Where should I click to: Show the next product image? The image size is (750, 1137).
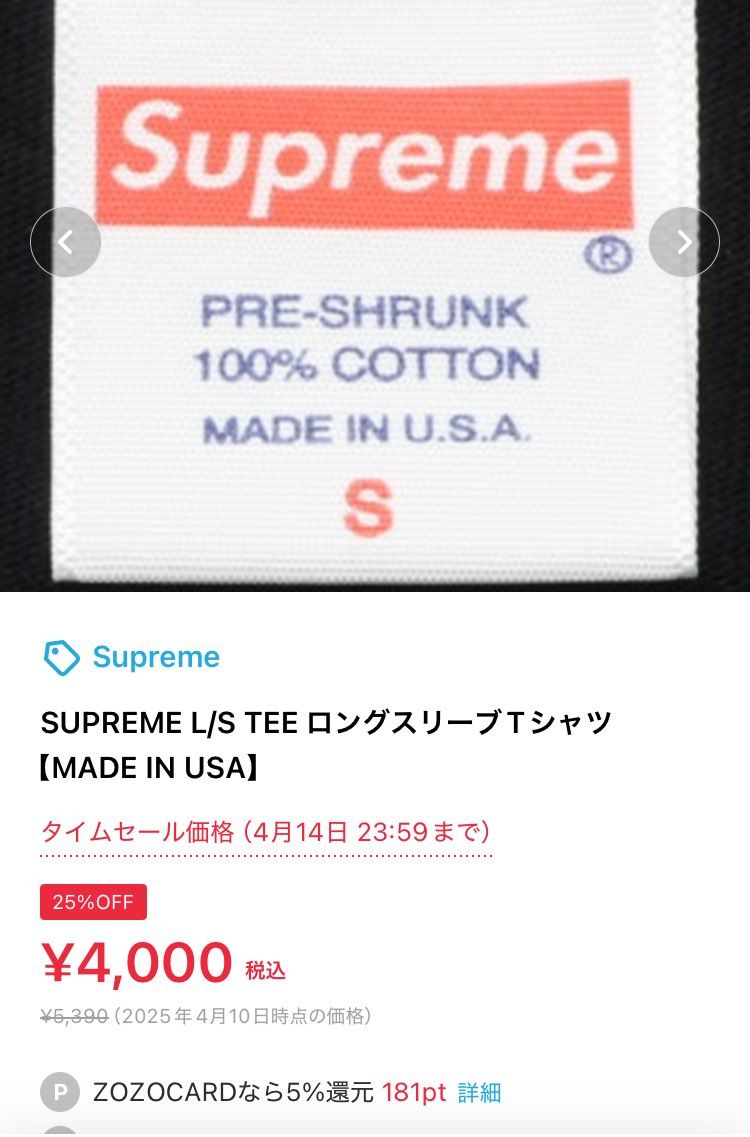684,242
